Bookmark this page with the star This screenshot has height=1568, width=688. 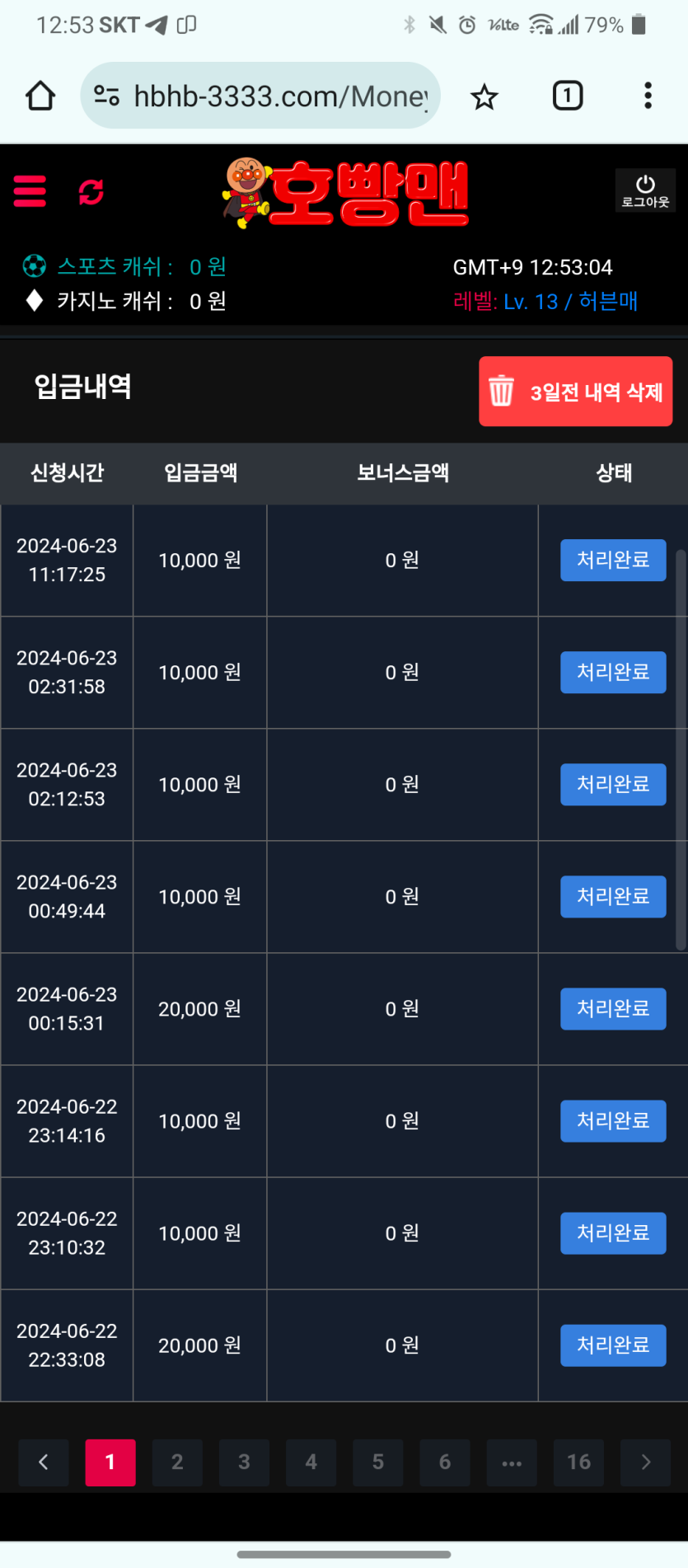[484, 97]
